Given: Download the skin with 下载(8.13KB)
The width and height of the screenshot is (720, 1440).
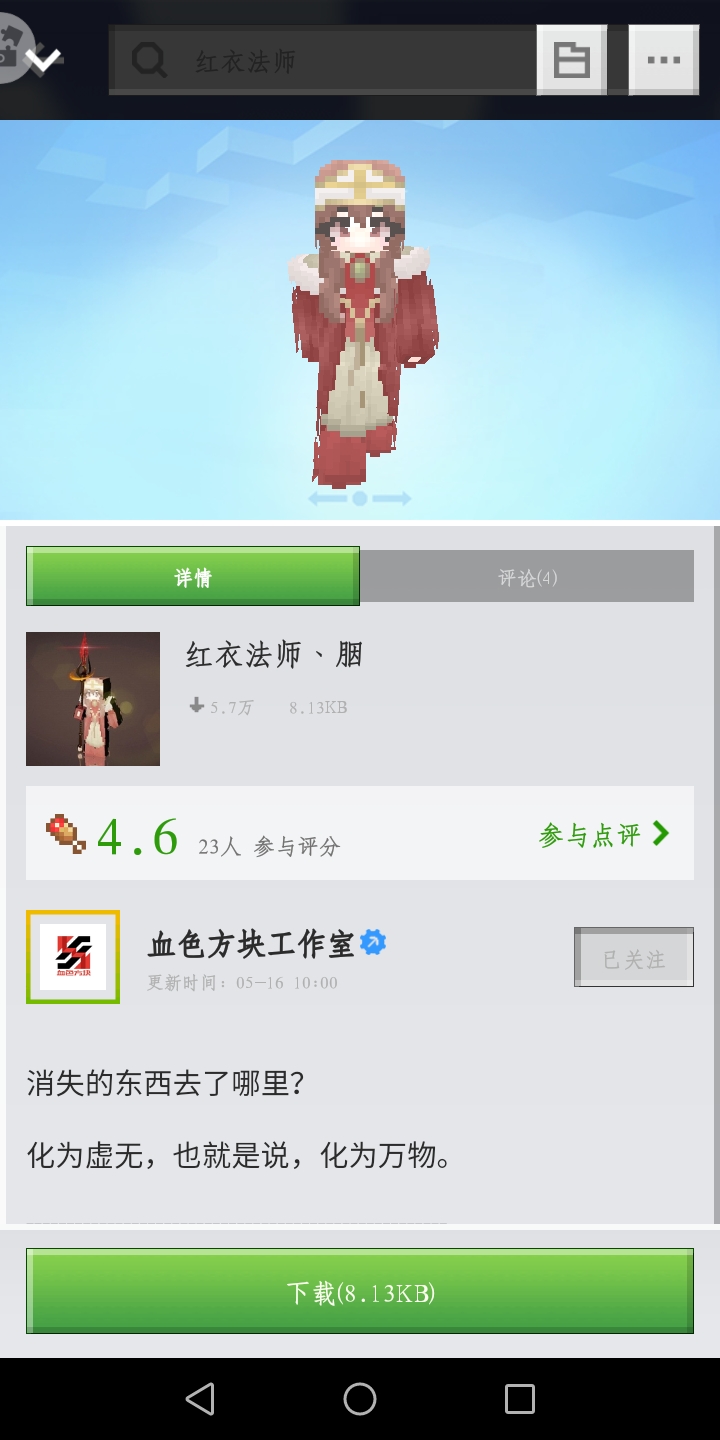Looking at the screenshot, I should tap(360, 1292).
